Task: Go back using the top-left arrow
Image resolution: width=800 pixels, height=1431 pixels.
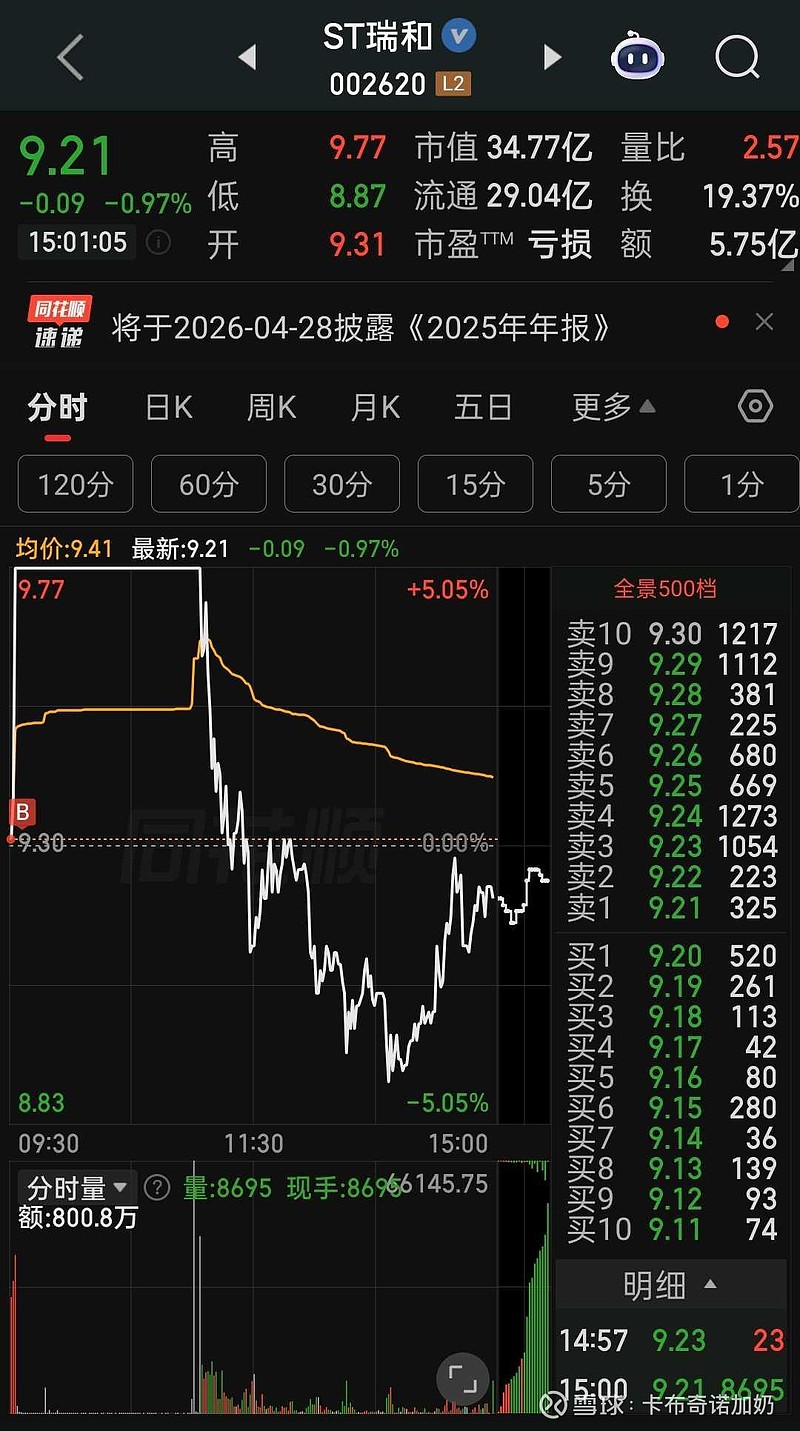Action: tap(70, 59)
